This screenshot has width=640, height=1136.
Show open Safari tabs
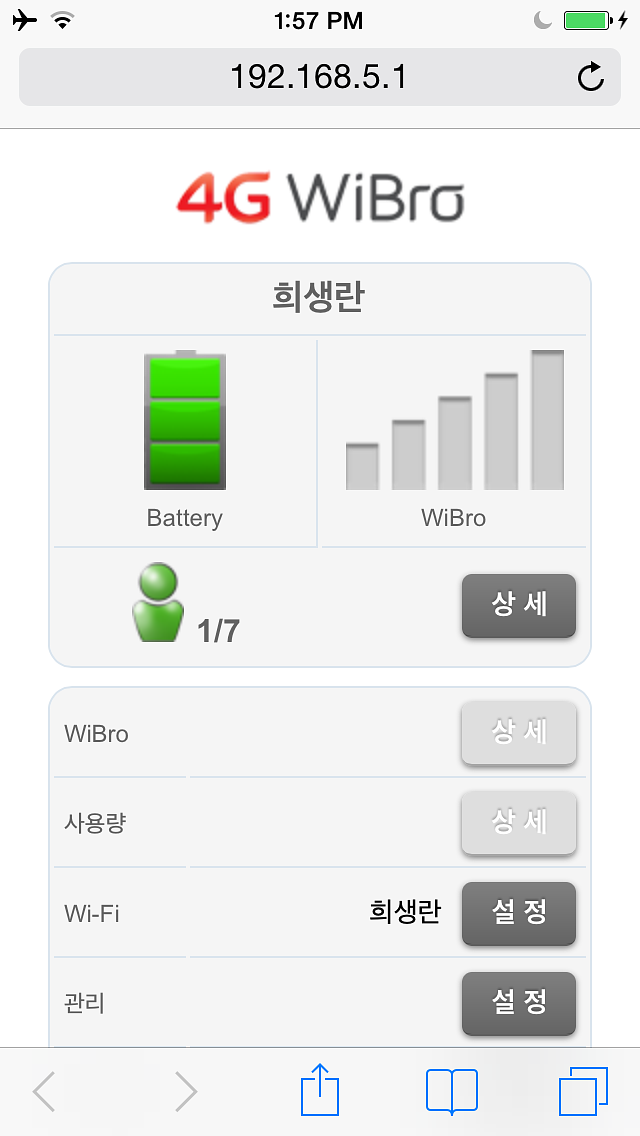[x=583, y=1091]
